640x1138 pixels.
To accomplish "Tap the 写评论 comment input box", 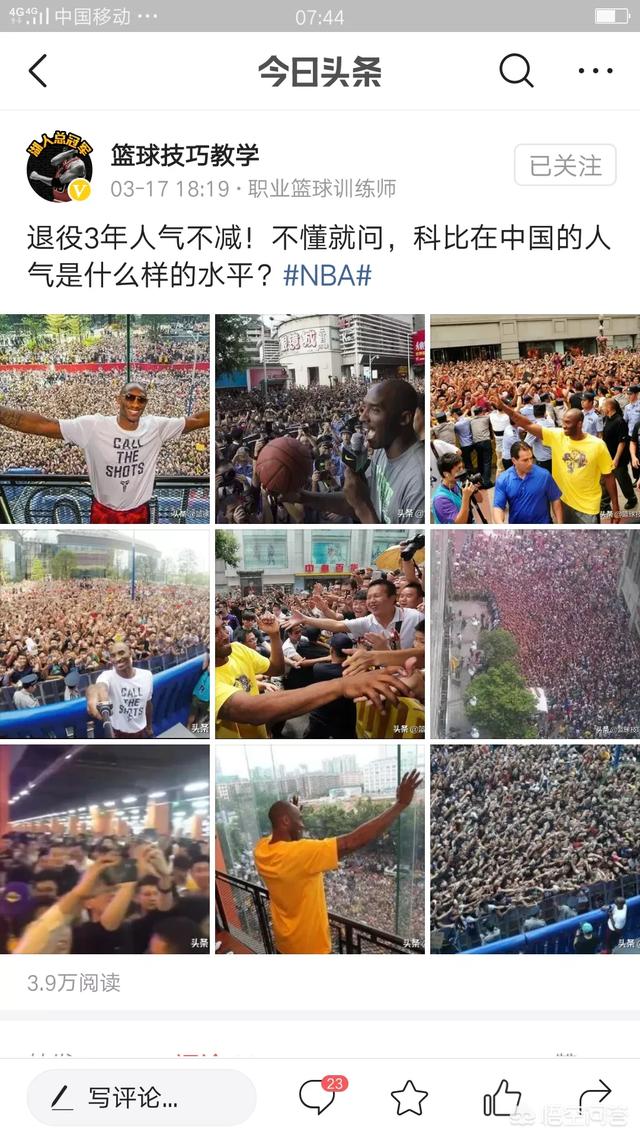I will coord(141,1097).
